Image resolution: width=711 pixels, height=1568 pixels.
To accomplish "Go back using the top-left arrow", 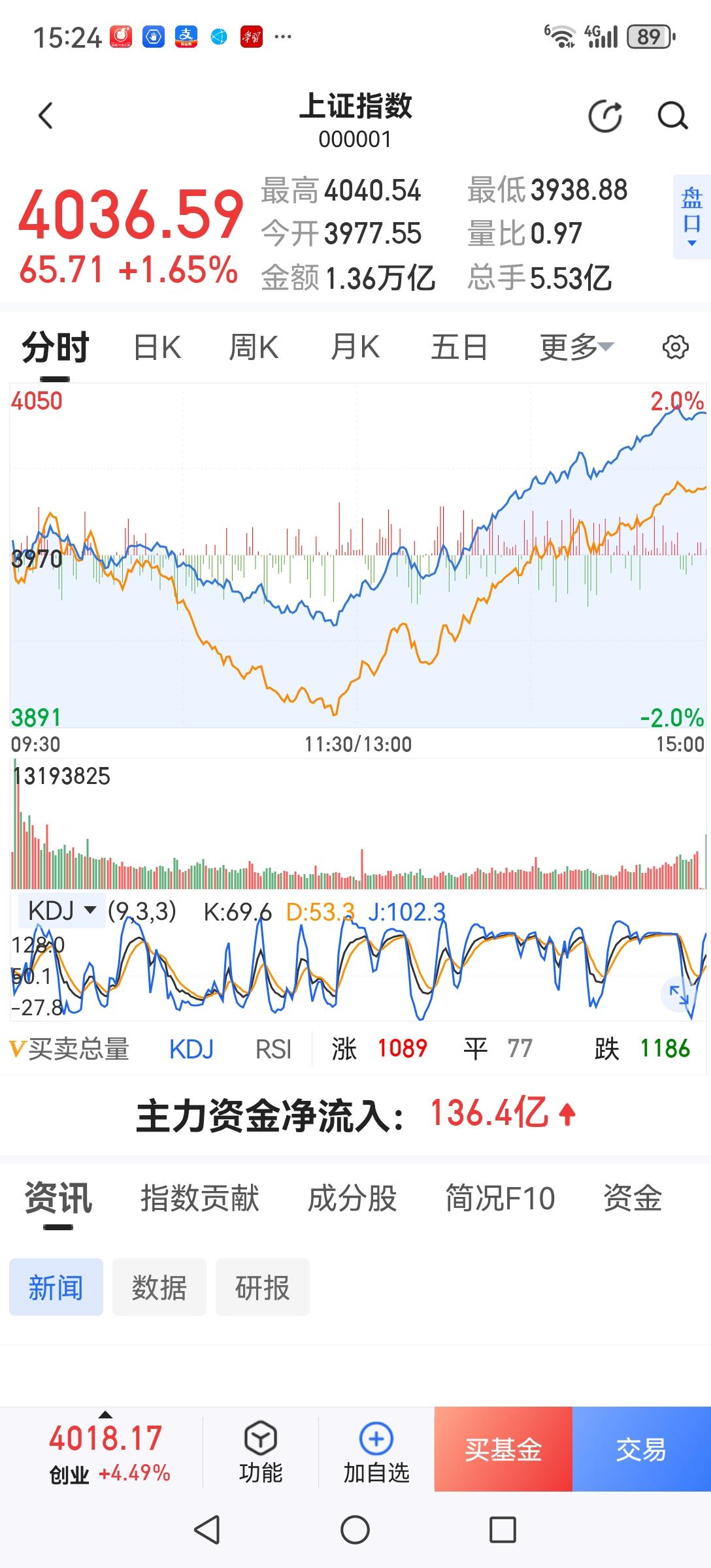I will point(45,116).
